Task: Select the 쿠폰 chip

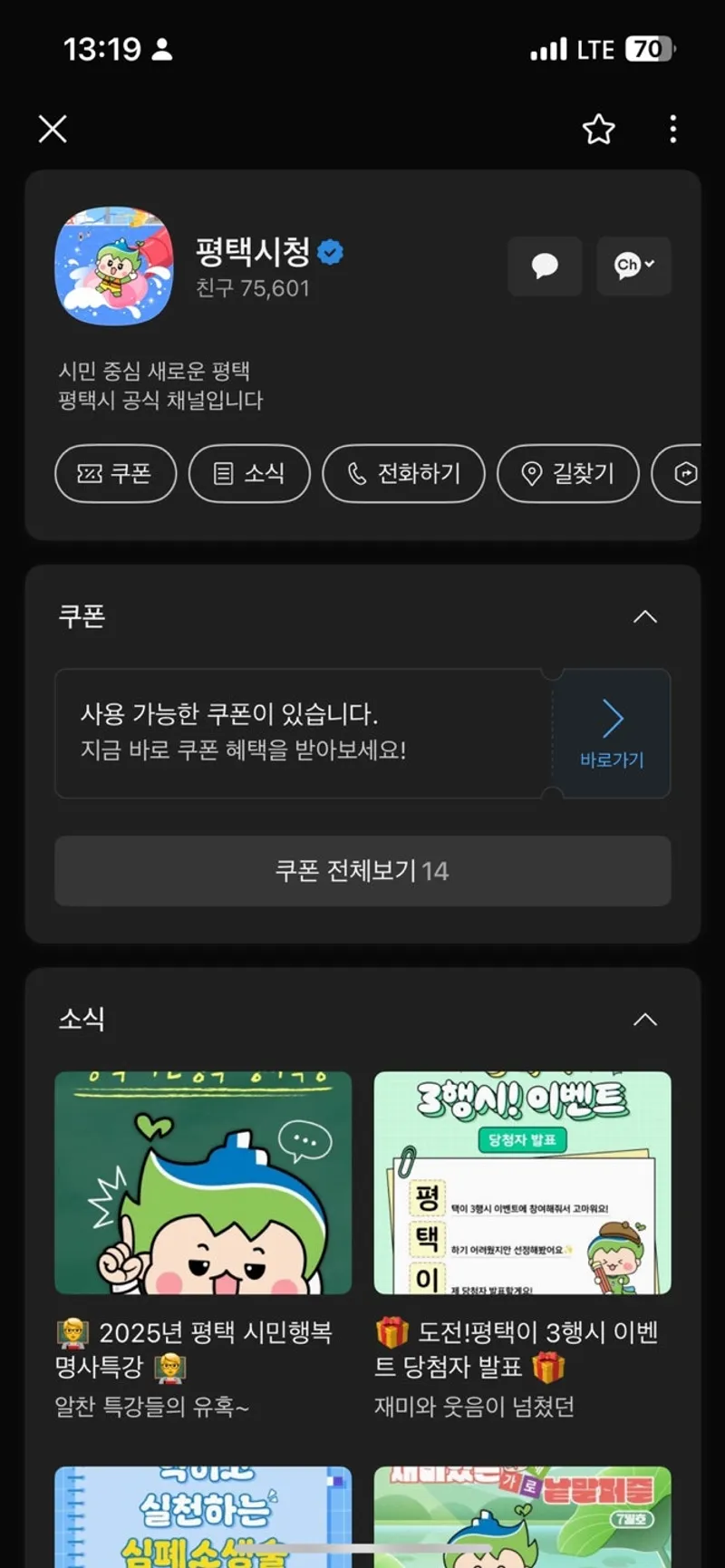Action: (115, 473)
